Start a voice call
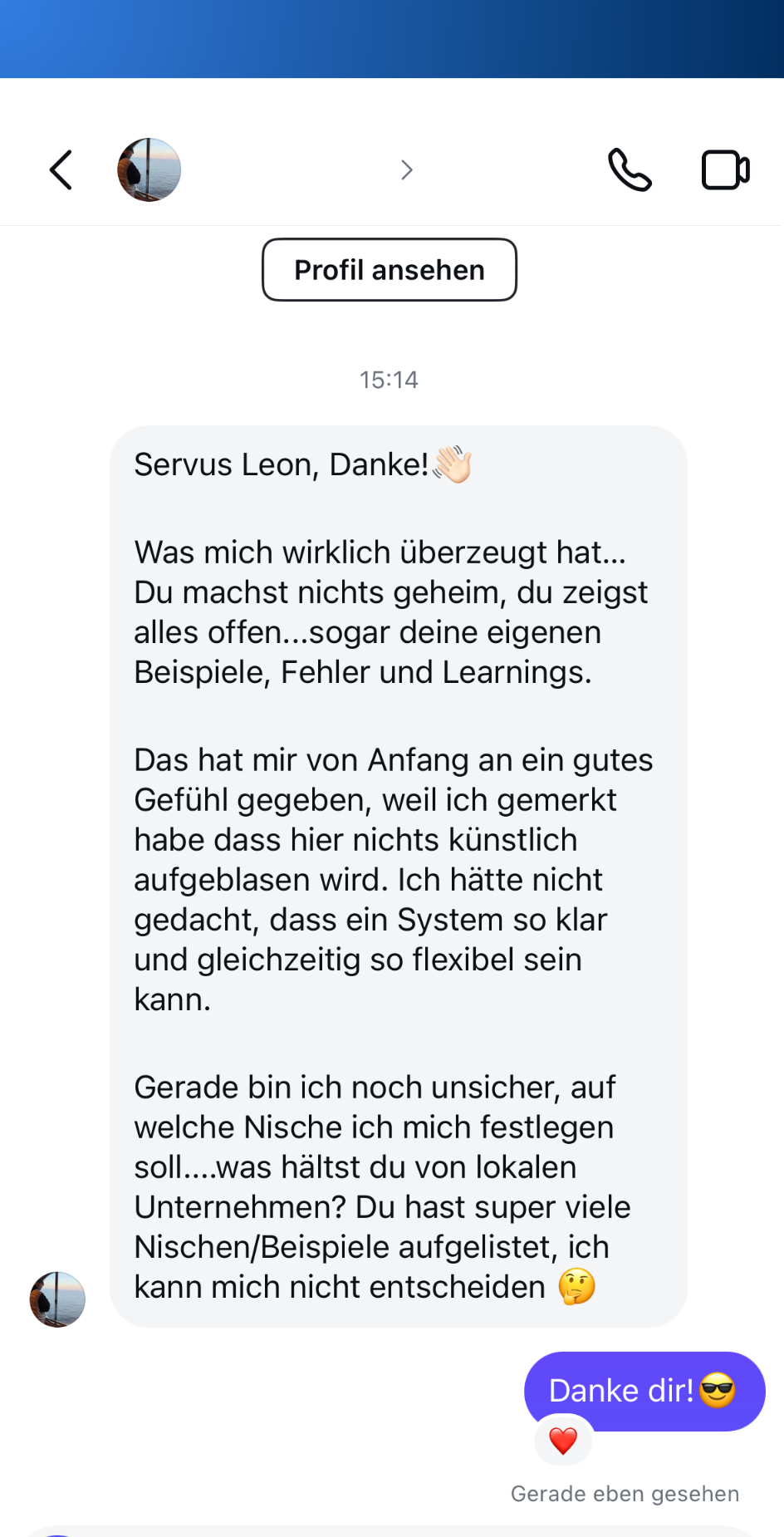 (630, 170)
